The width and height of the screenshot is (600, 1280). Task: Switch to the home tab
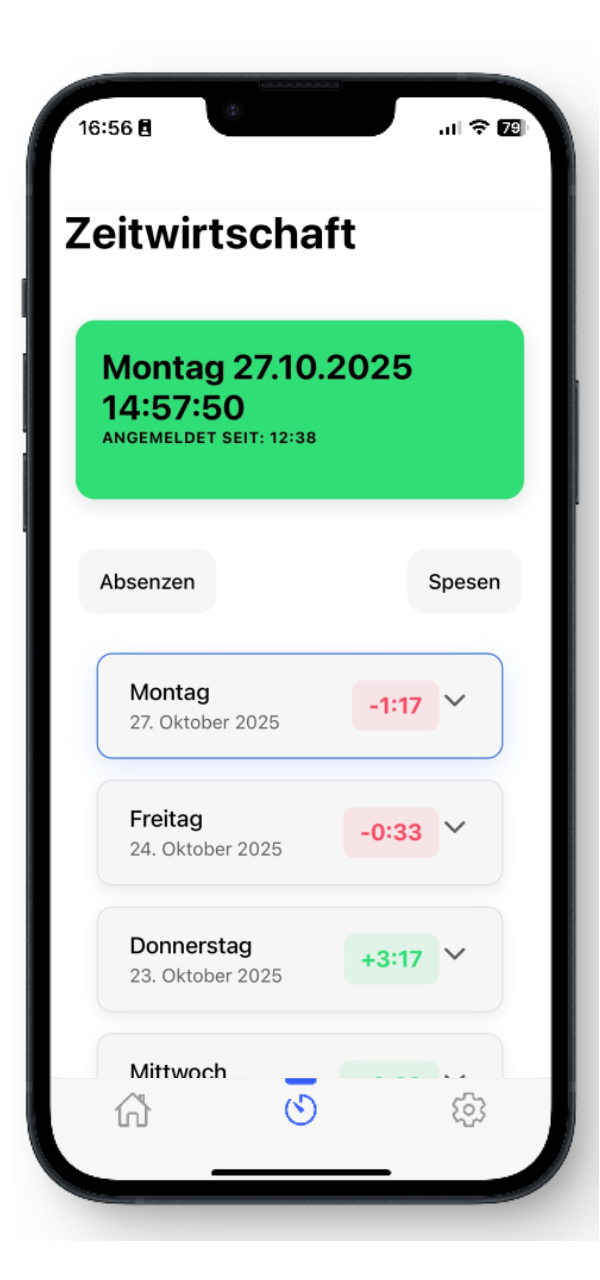[x=132, y=1110]
